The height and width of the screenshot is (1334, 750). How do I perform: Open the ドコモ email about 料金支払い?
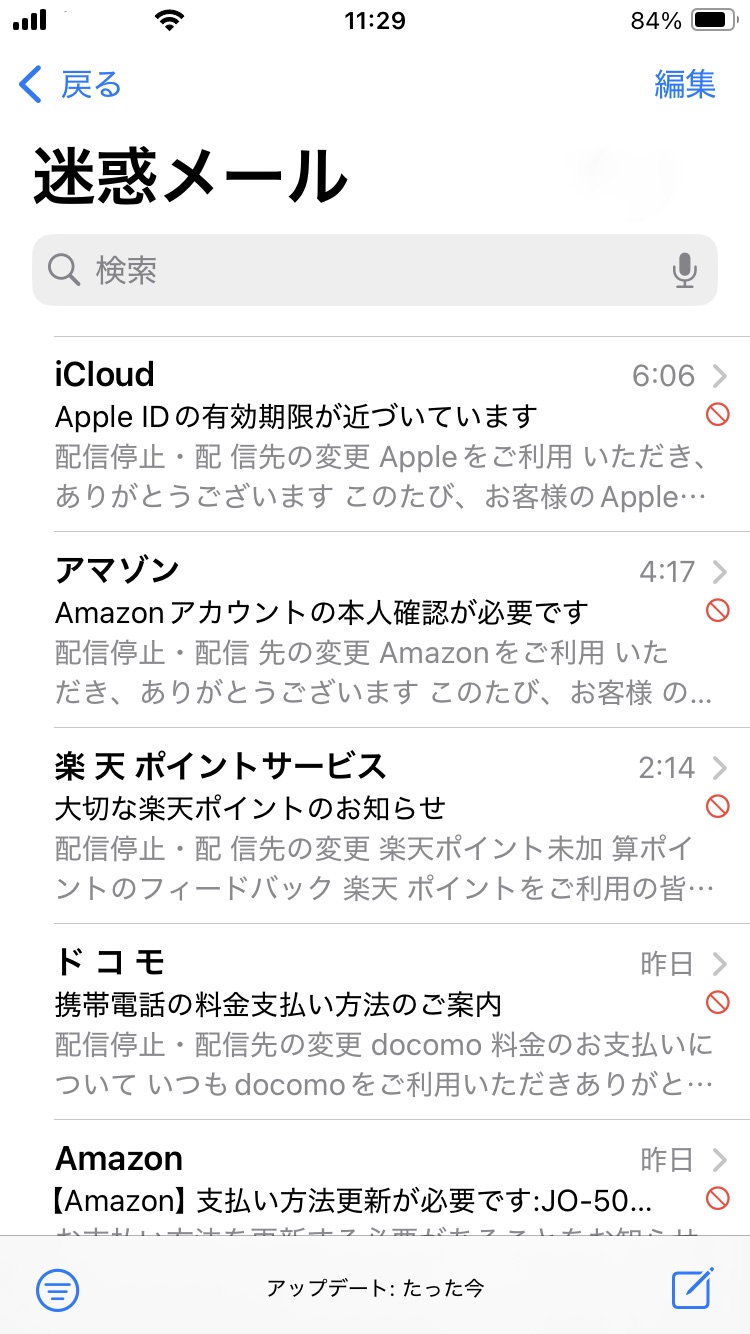point(392,1022)
